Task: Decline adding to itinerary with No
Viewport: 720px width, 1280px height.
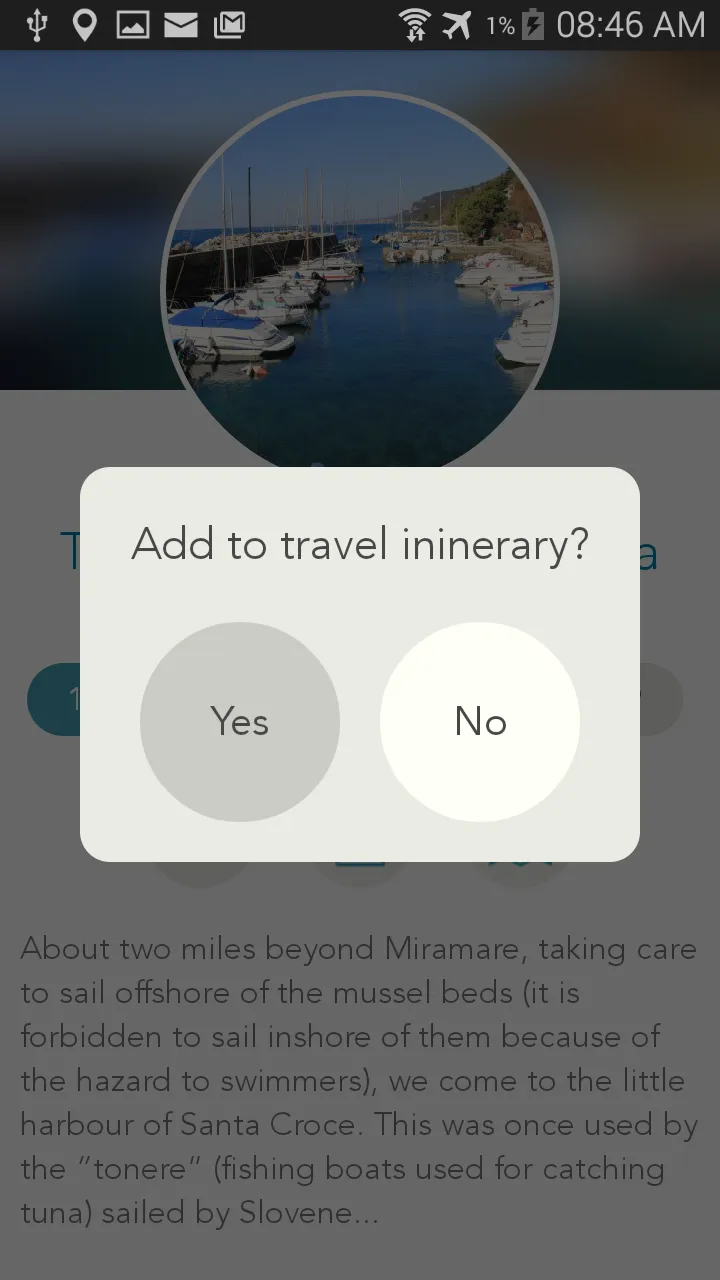Action: [480, 722]
